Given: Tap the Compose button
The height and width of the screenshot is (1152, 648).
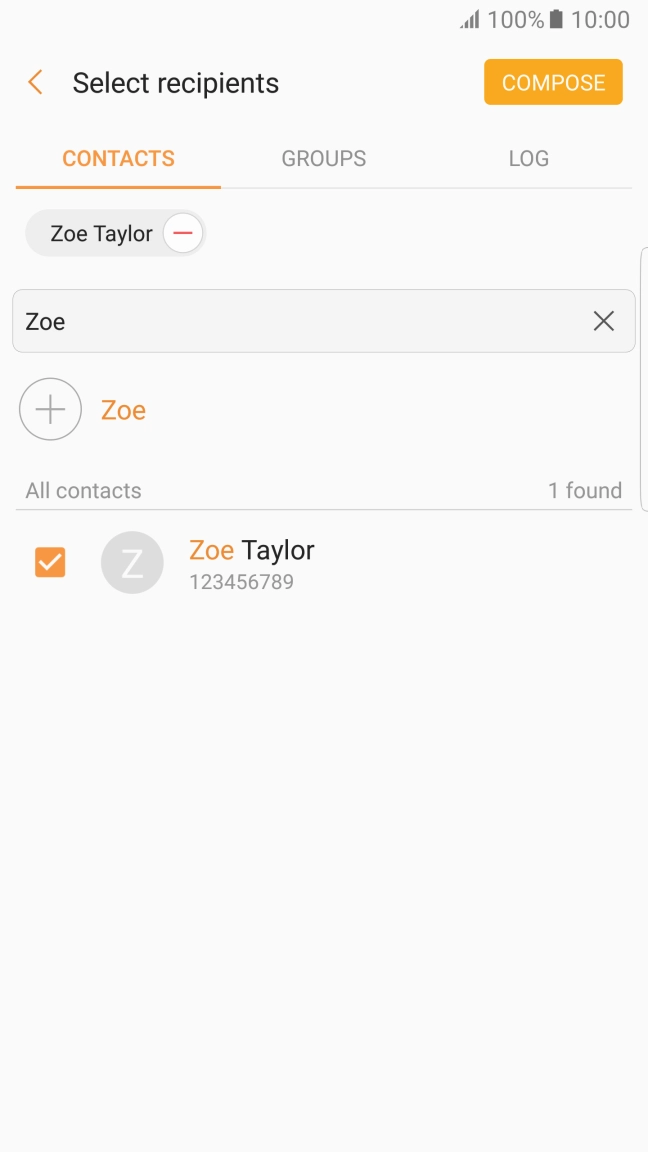Looking at the screenshot, I should [x=553, y=83].
